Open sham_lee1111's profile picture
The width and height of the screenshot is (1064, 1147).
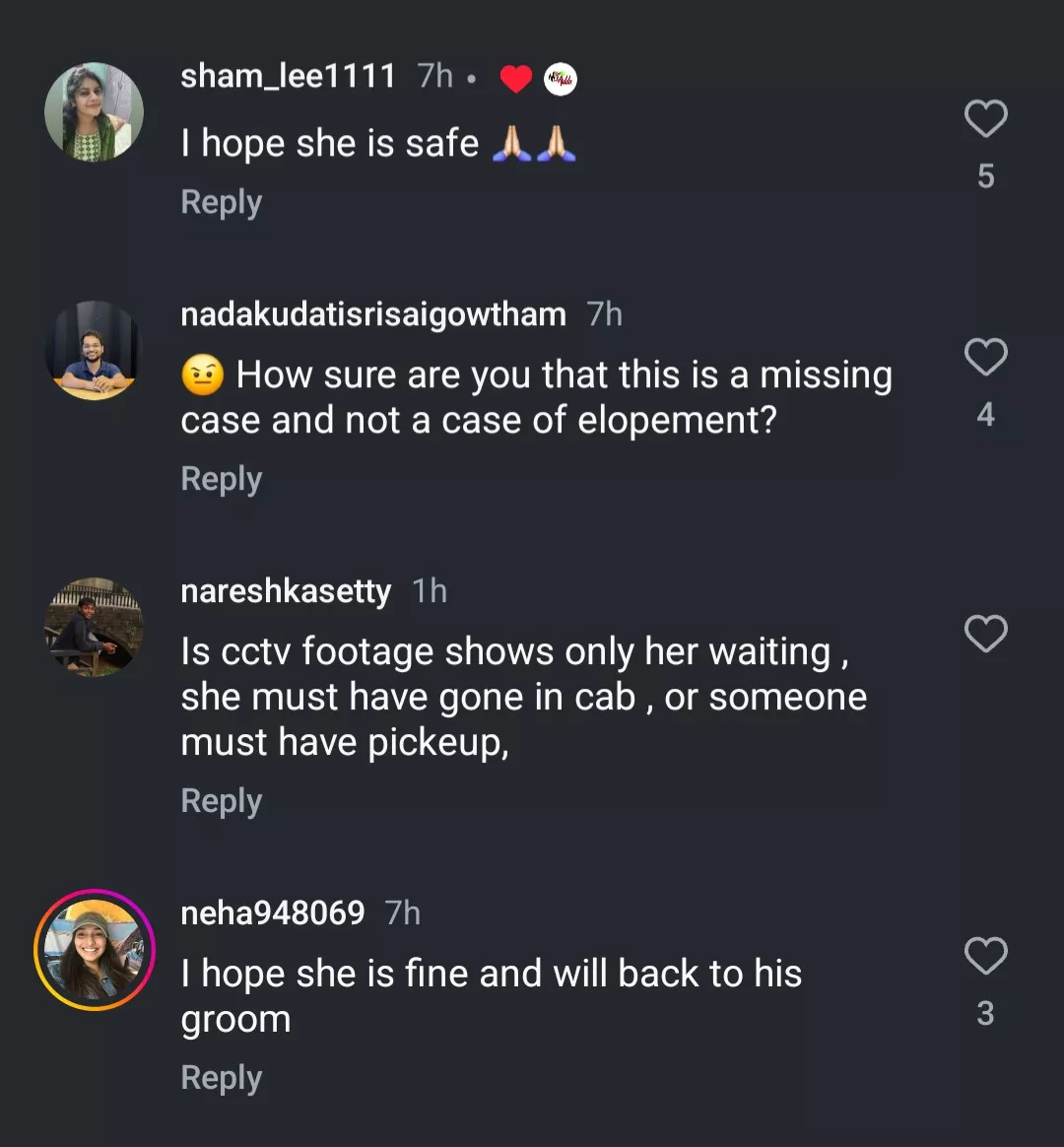(x=95, y=112)
